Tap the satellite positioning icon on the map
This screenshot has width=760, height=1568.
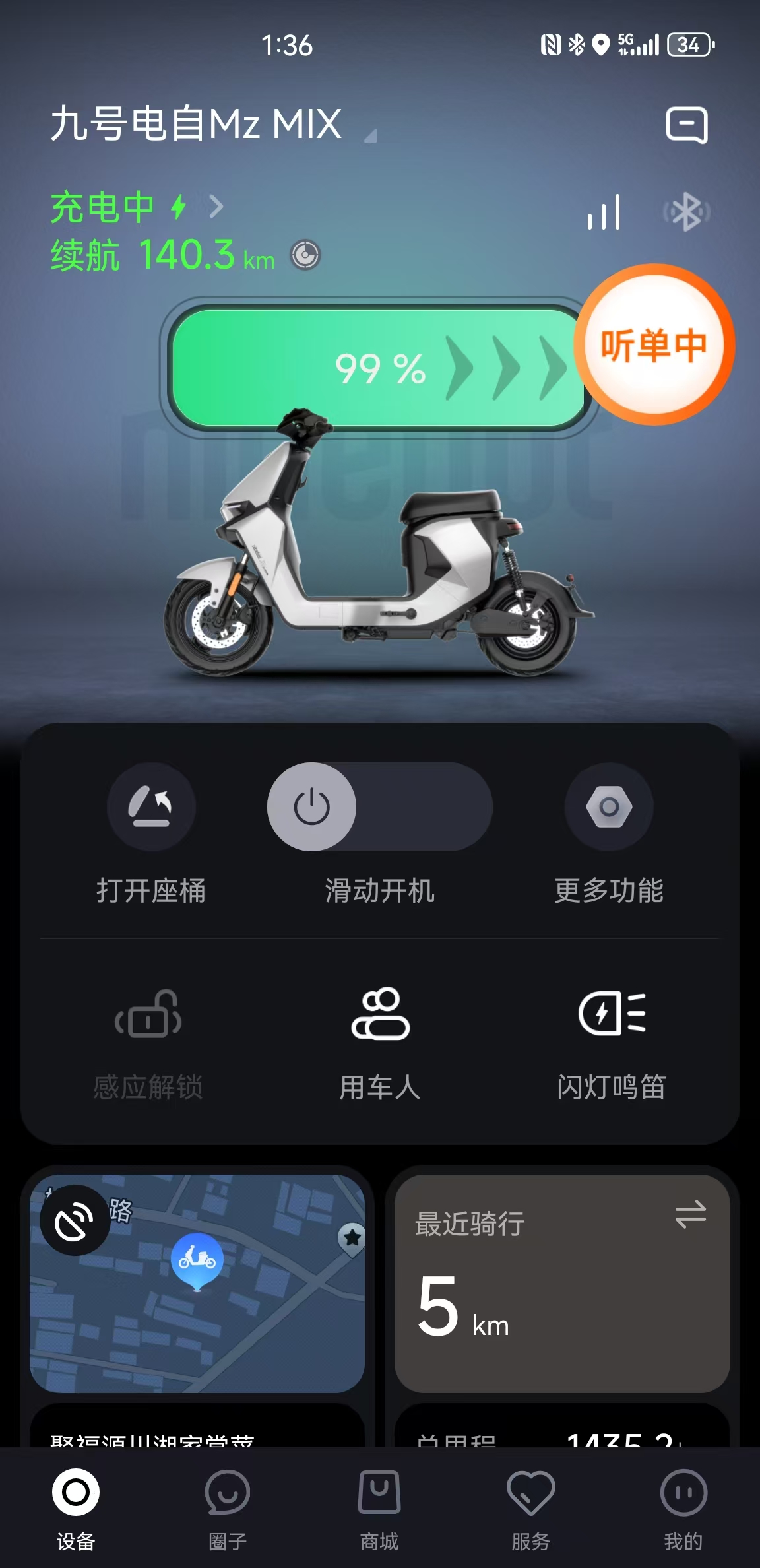coord(75,1221)
